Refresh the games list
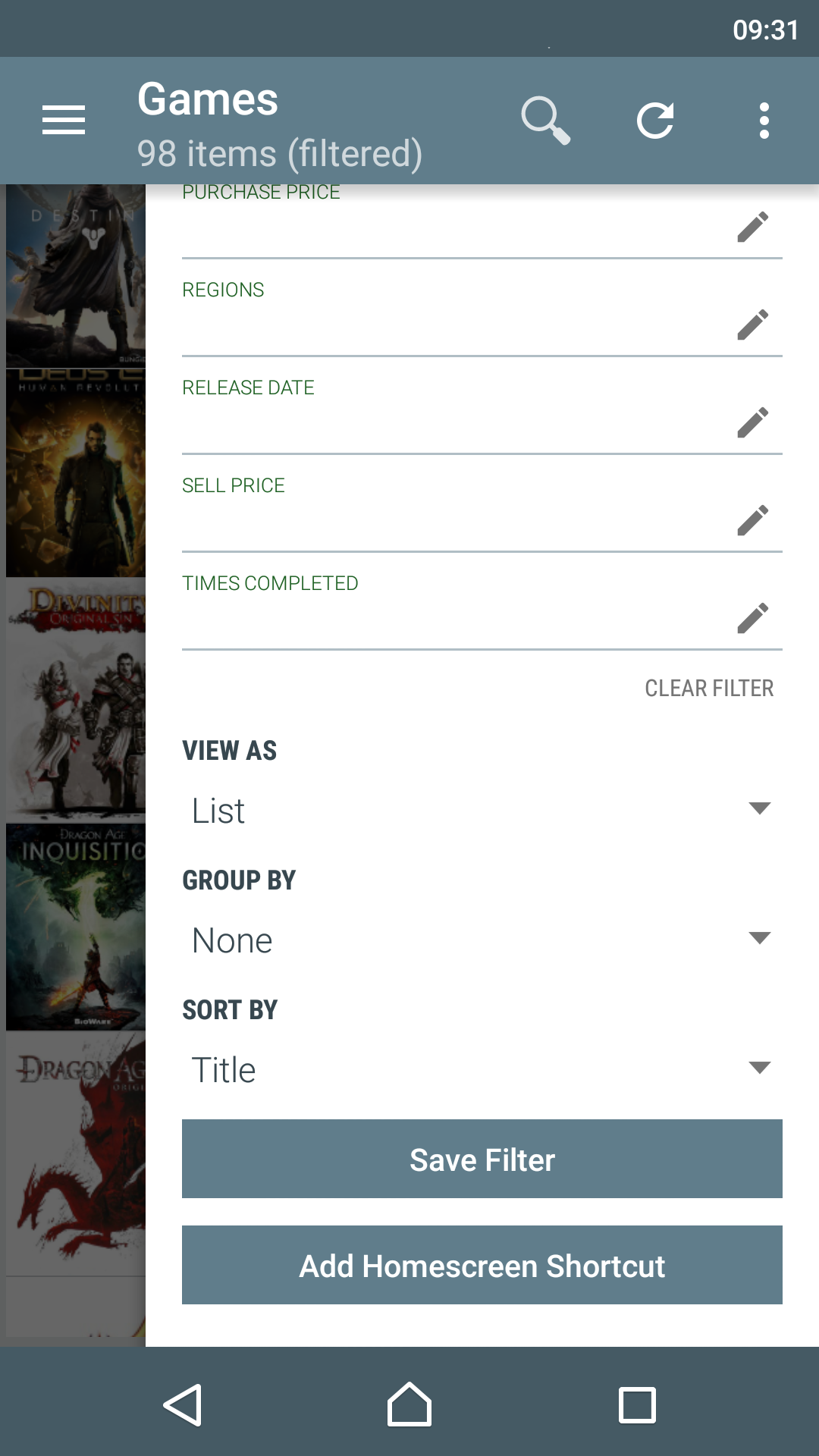The image size is (819, 1456). [655, 121]
